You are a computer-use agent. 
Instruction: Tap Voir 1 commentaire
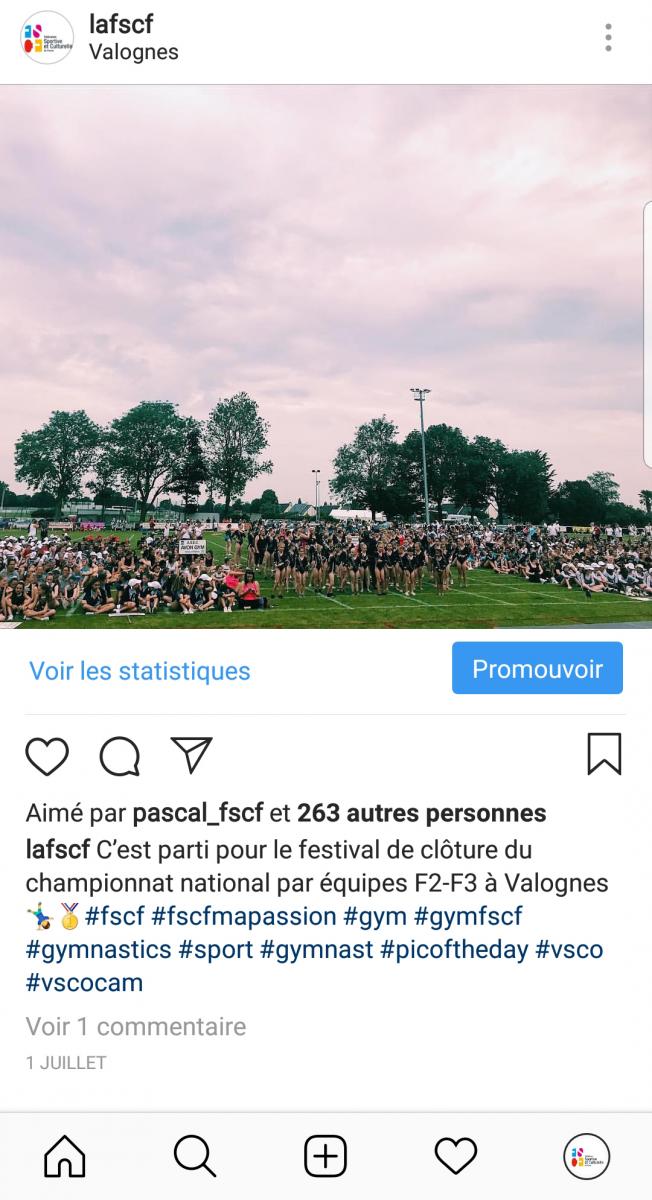pyautogui.click(x=136, y=1026)
